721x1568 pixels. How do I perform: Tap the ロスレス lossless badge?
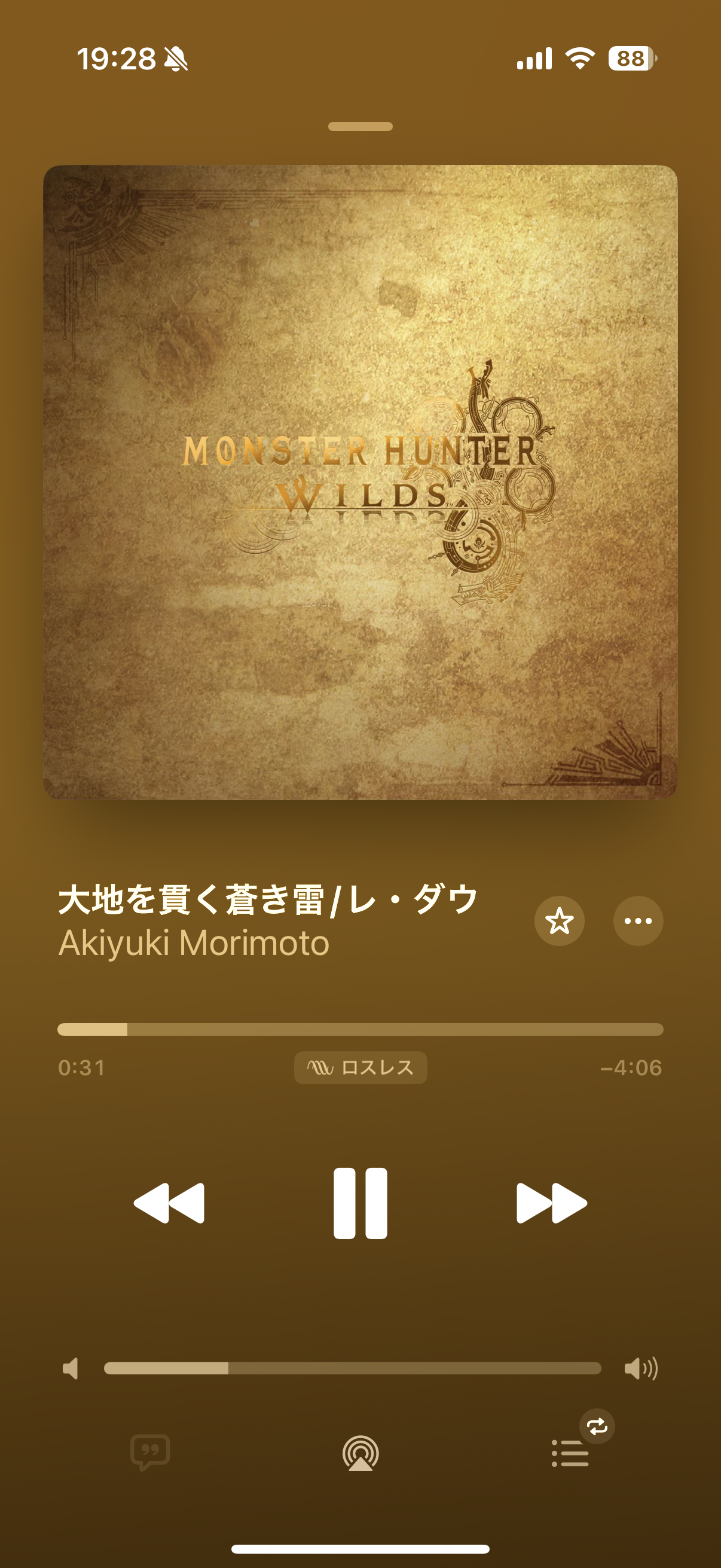coord(360,1067)
